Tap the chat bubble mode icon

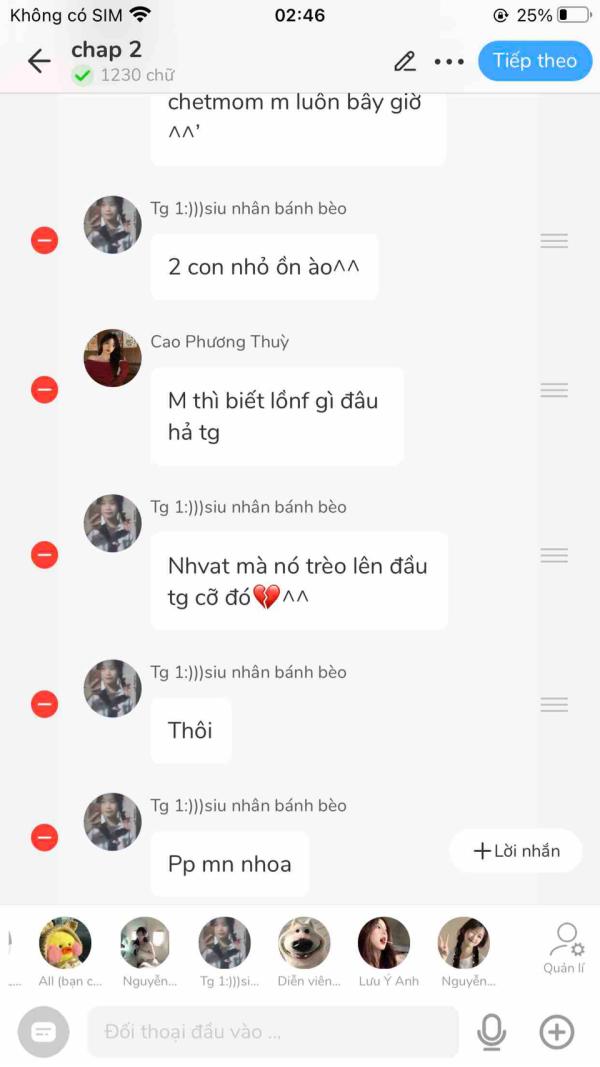44,1032
